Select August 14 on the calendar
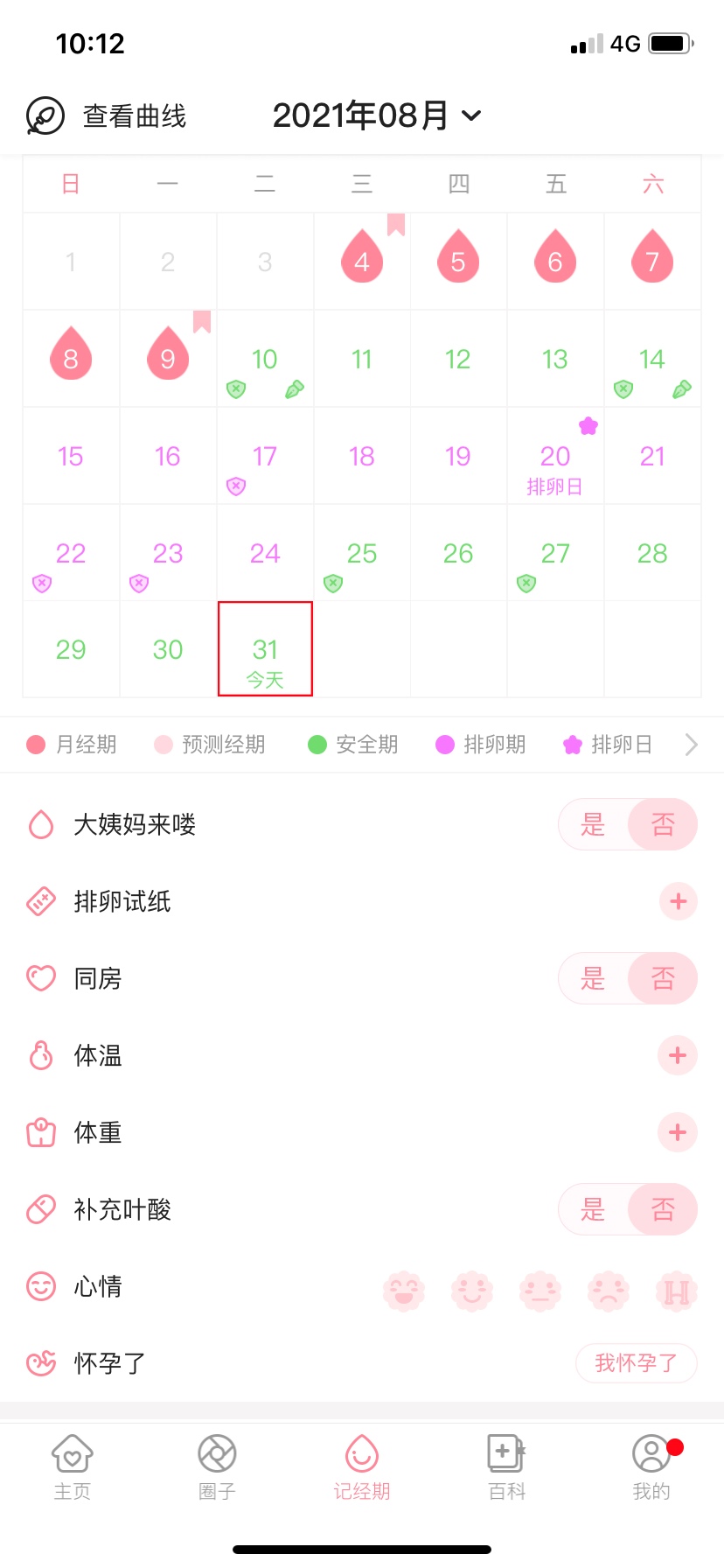The height and width of the screenshot is (1568, 724). (x=652, y=360)
